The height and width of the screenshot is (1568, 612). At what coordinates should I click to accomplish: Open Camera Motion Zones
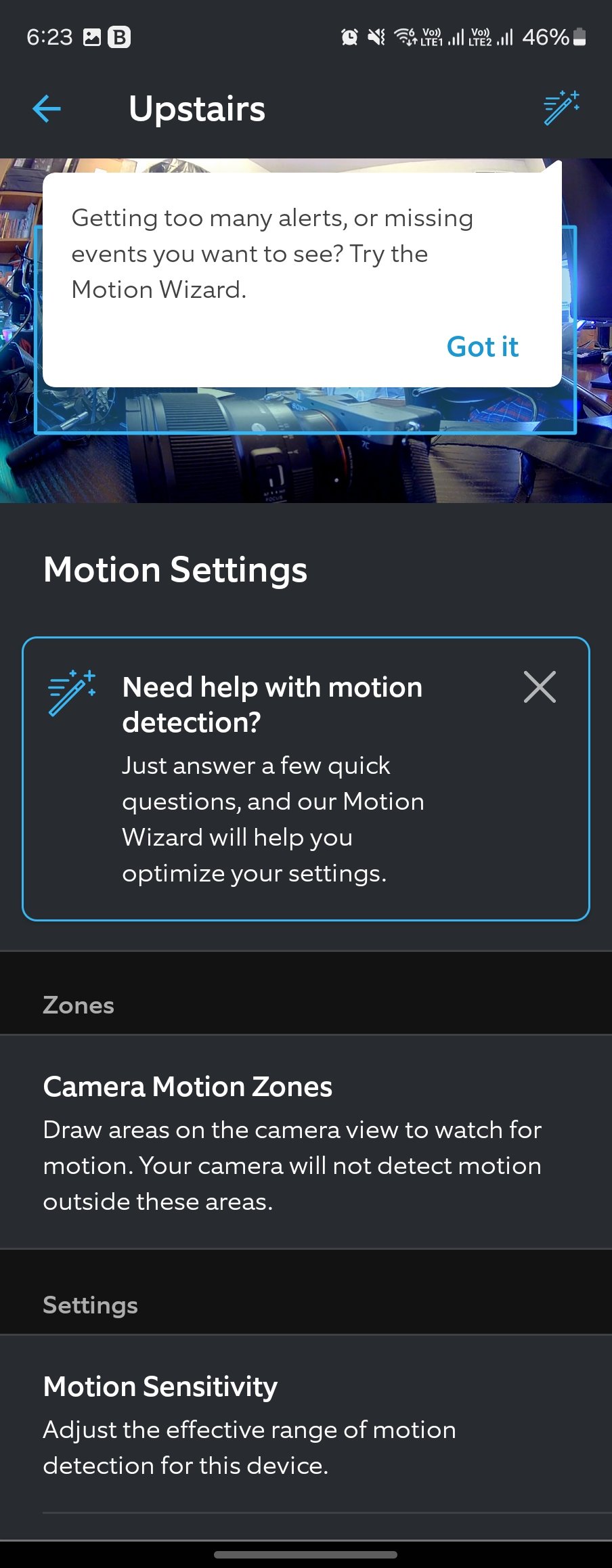[x=305, y=1141]
